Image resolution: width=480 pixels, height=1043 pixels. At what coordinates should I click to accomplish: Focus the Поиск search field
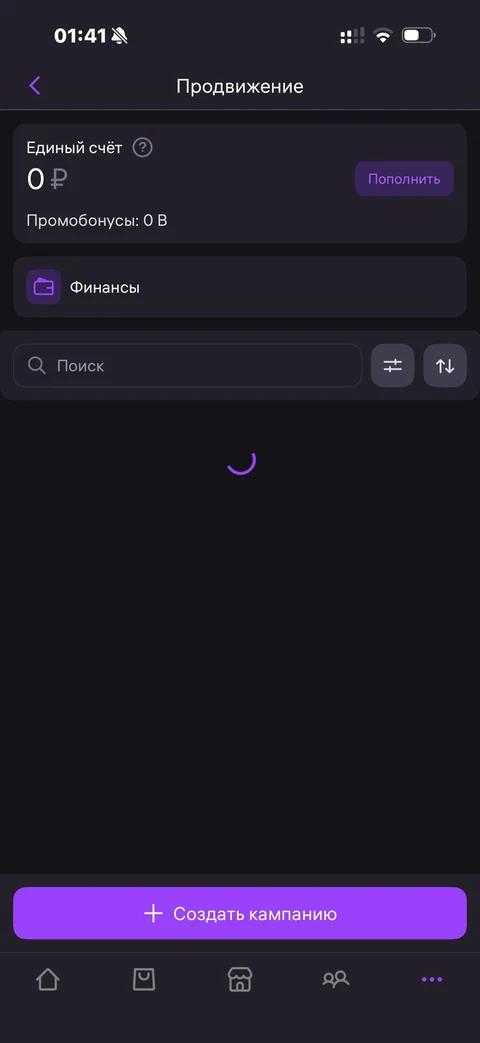click(187, 365)
